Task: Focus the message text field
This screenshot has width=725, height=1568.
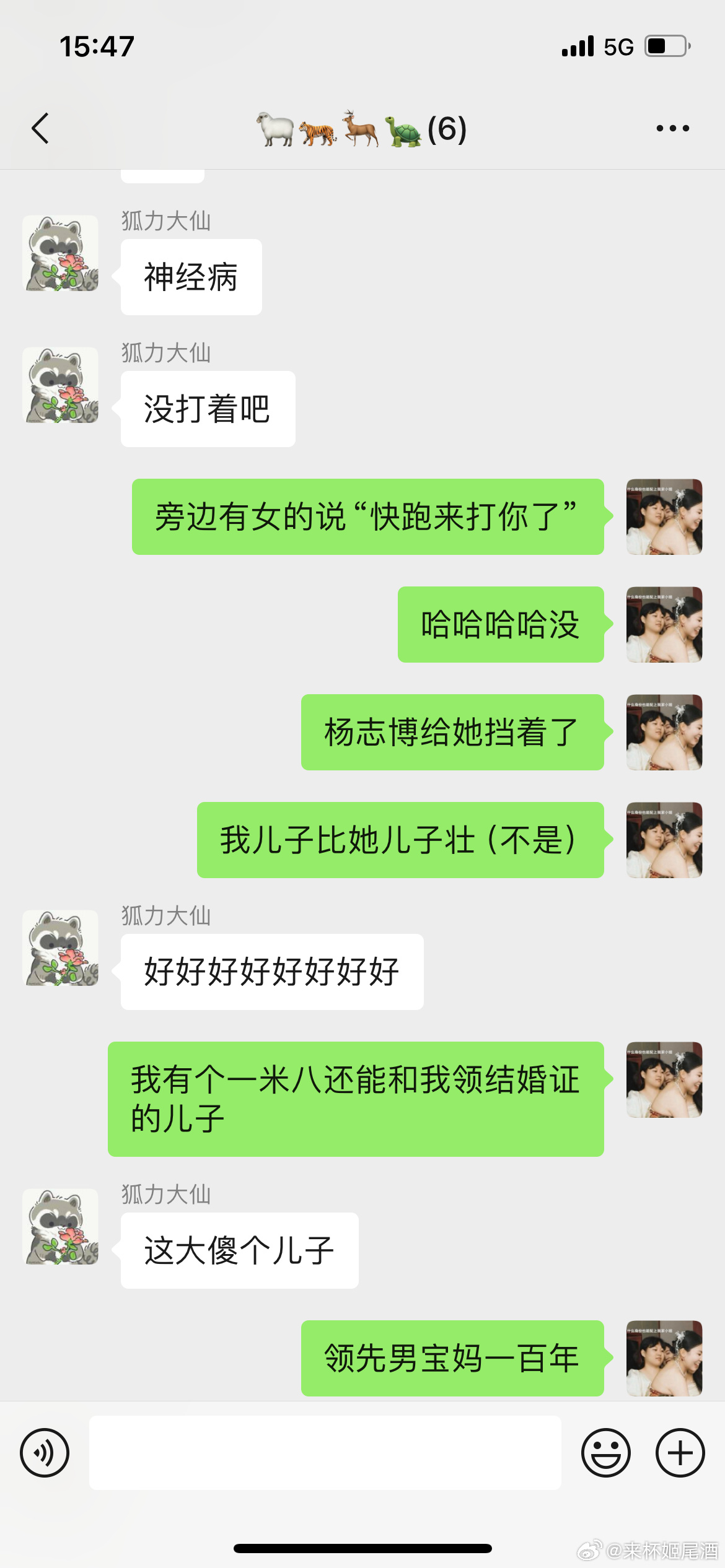Action: pyautogui.click(x=325, y=1453)
